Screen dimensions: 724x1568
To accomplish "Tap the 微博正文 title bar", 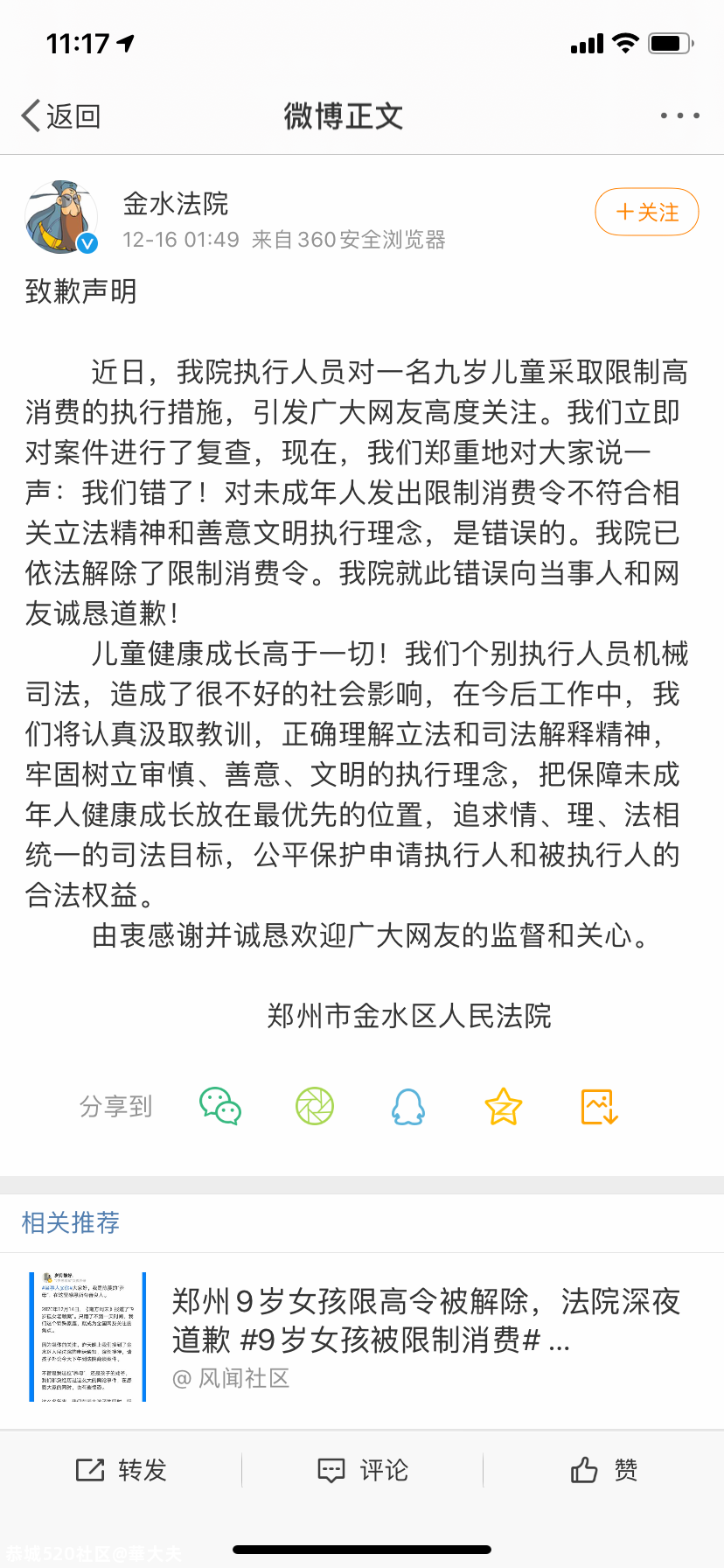I will pos(342,116).
